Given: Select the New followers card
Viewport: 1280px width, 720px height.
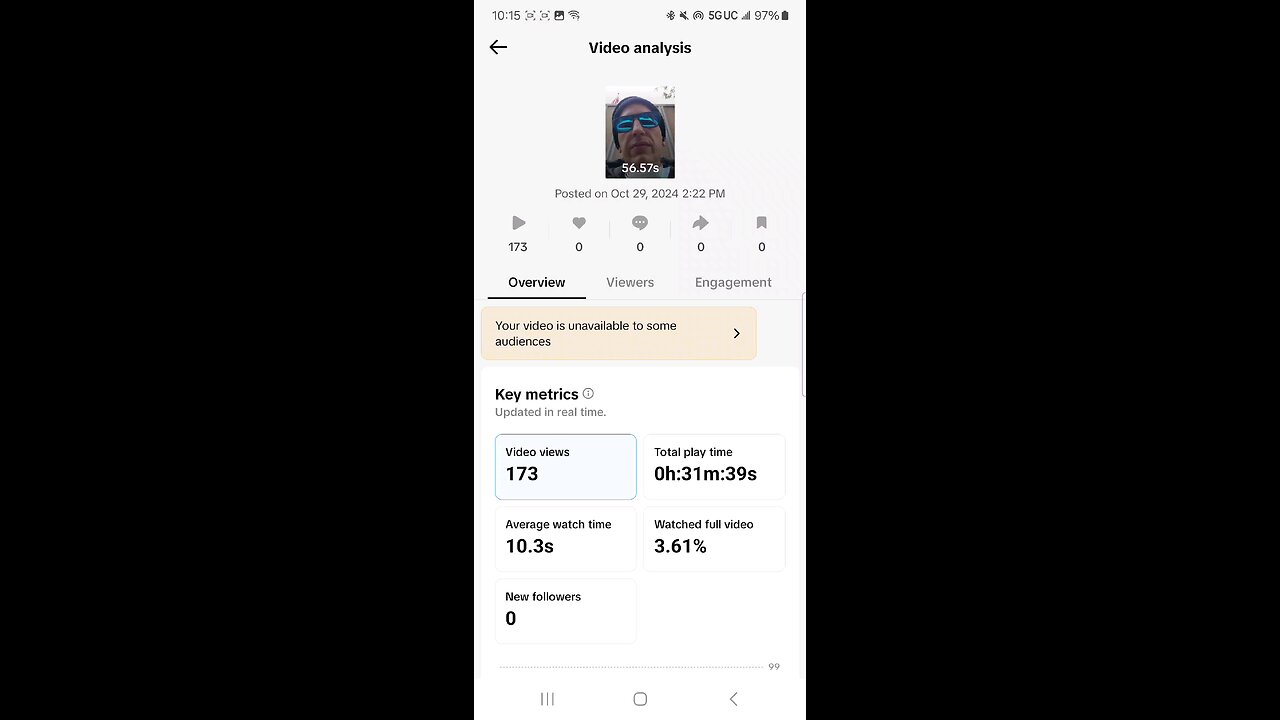Looking at the screenshot, I should (x=565, y=610).
